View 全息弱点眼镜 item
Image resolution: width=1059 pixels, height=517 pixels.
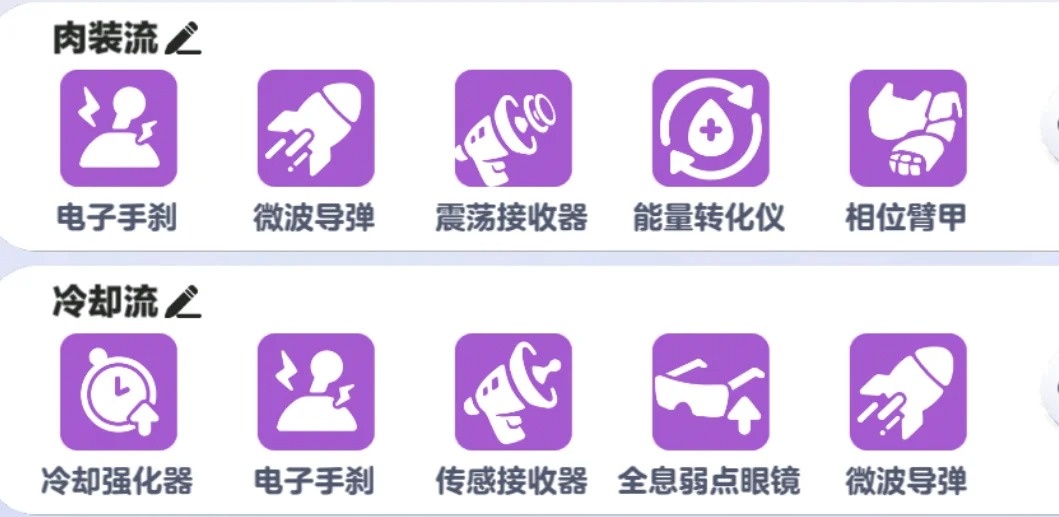(x=710, y=392)
